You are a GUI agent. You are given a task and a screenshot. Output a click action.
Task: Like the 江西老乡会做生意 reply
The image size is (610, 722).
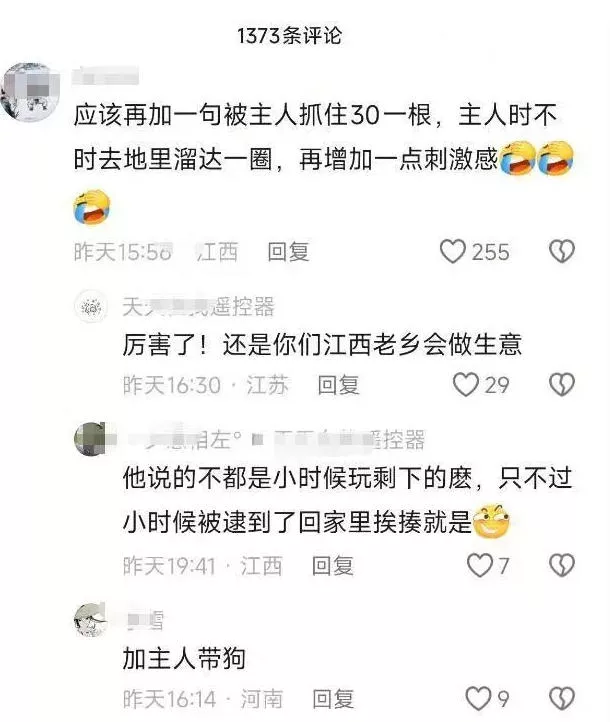click(x=466, y=384)
